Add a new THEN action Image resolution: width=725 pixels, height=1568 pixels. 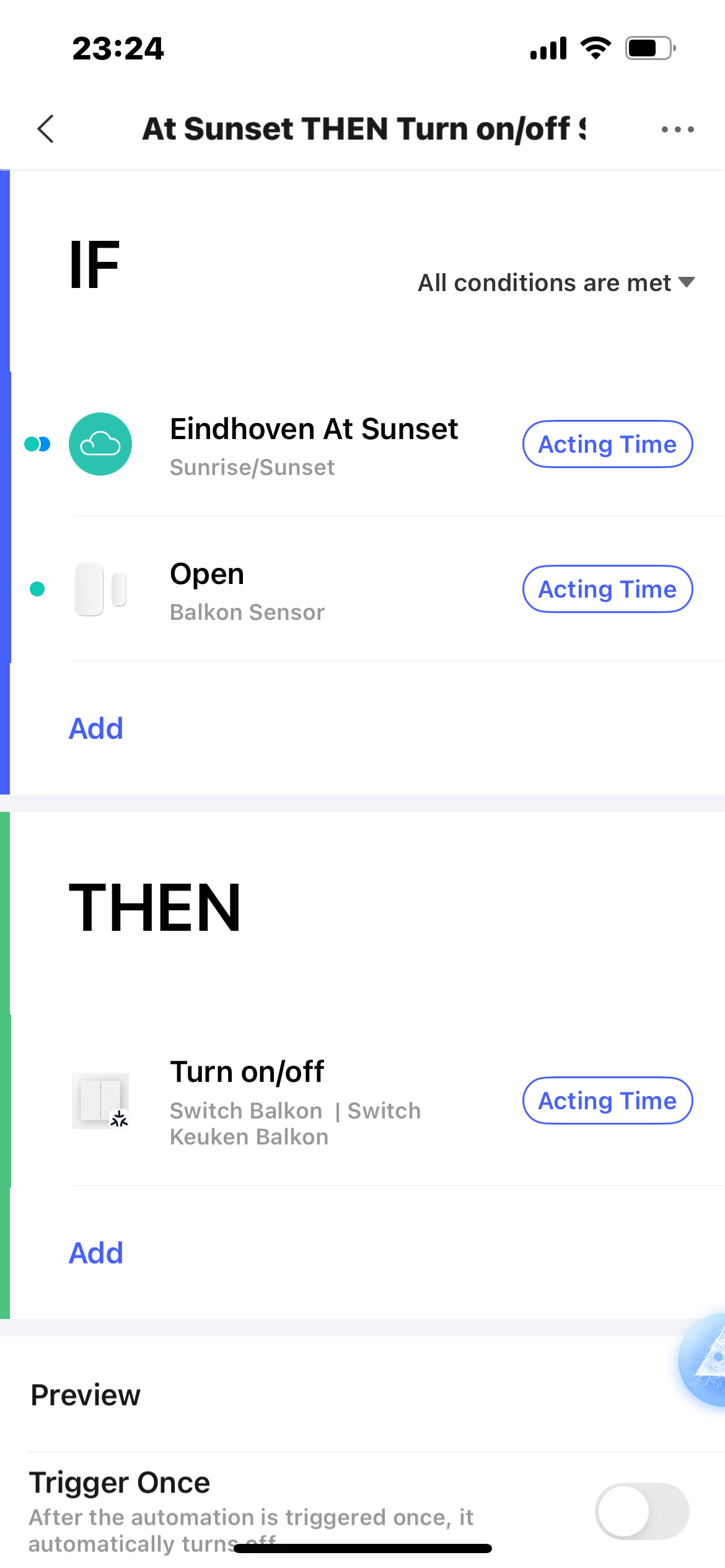[x=96, y=1253]
